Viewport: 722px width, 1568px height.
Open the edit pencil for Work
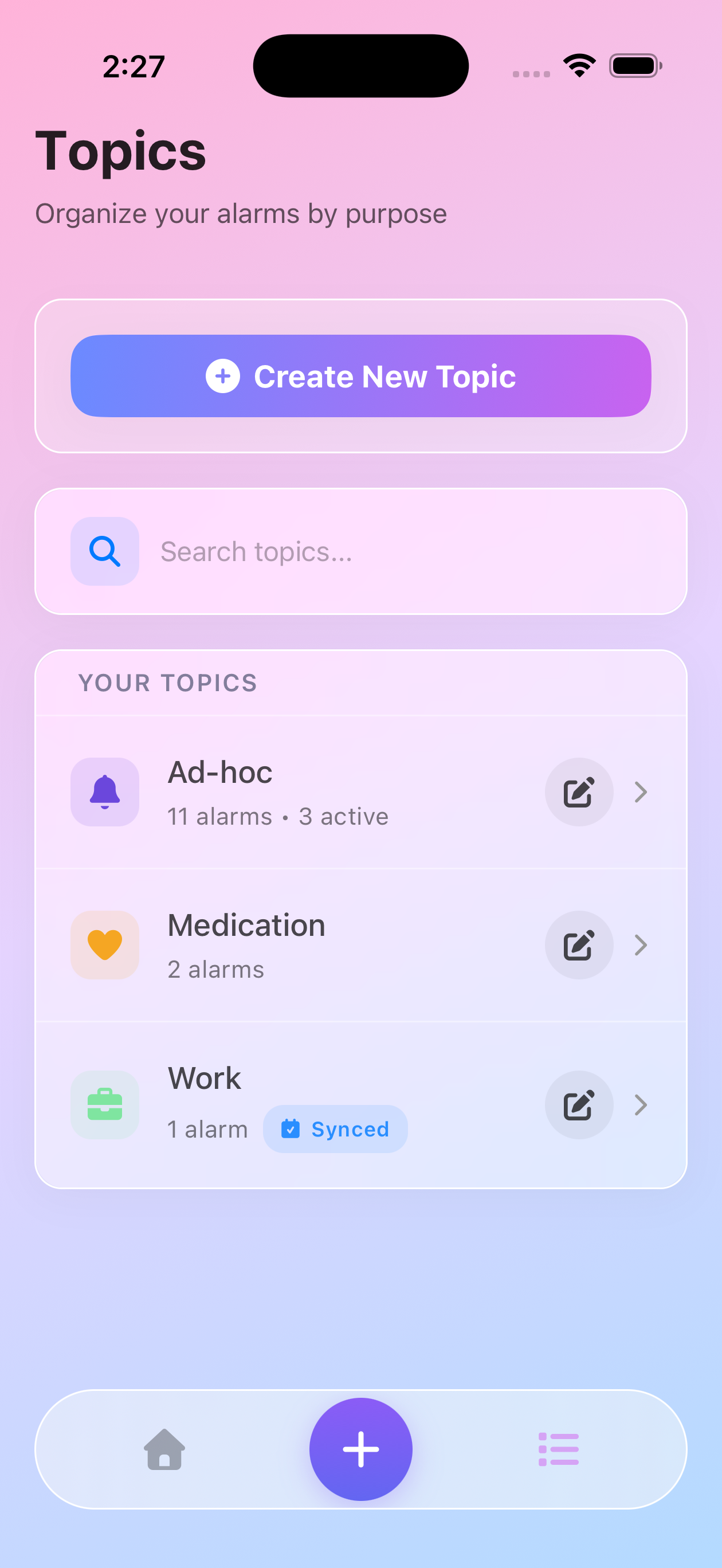578,1106
